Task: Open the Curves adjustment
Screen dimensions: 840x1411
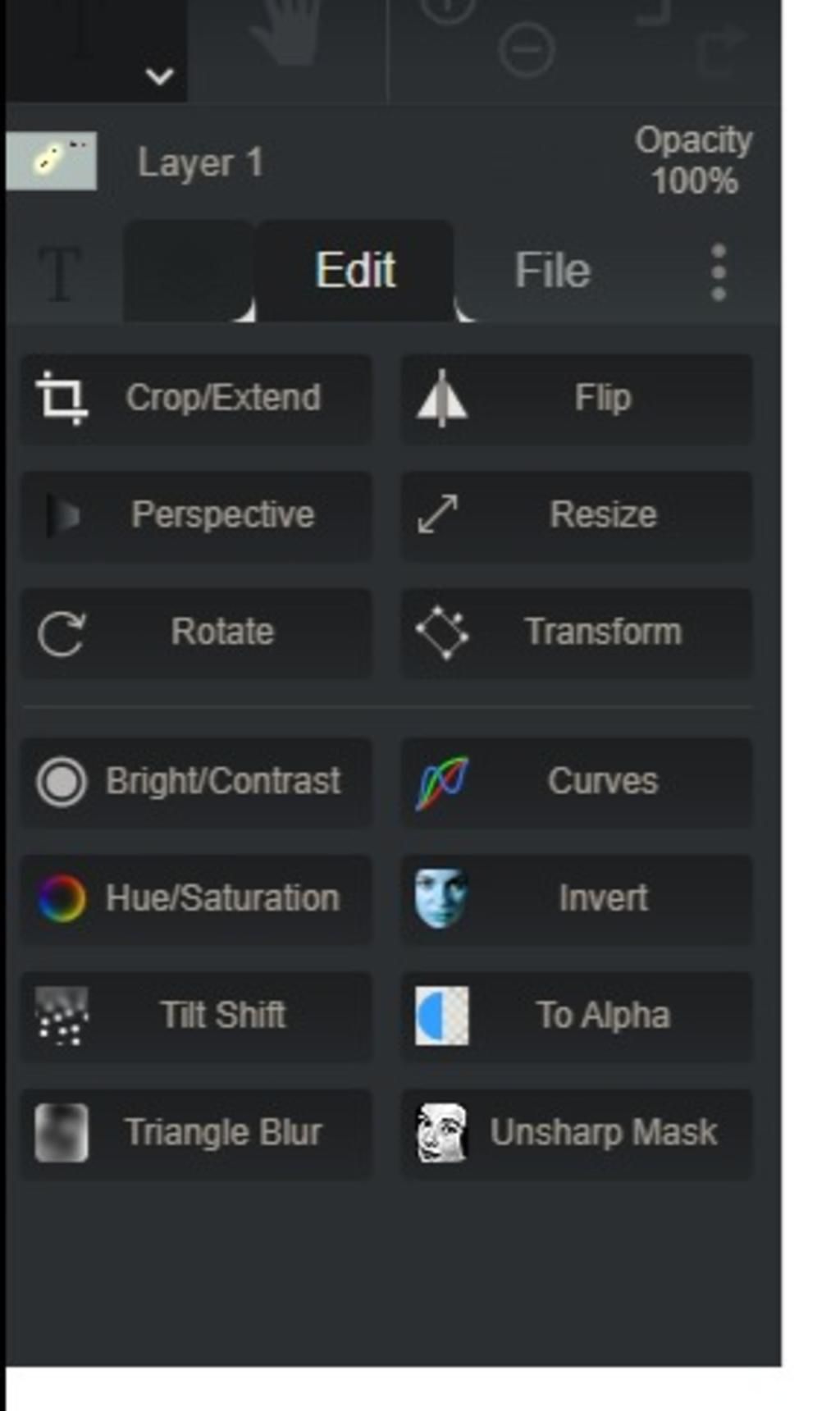Action: tap(576, 782)
